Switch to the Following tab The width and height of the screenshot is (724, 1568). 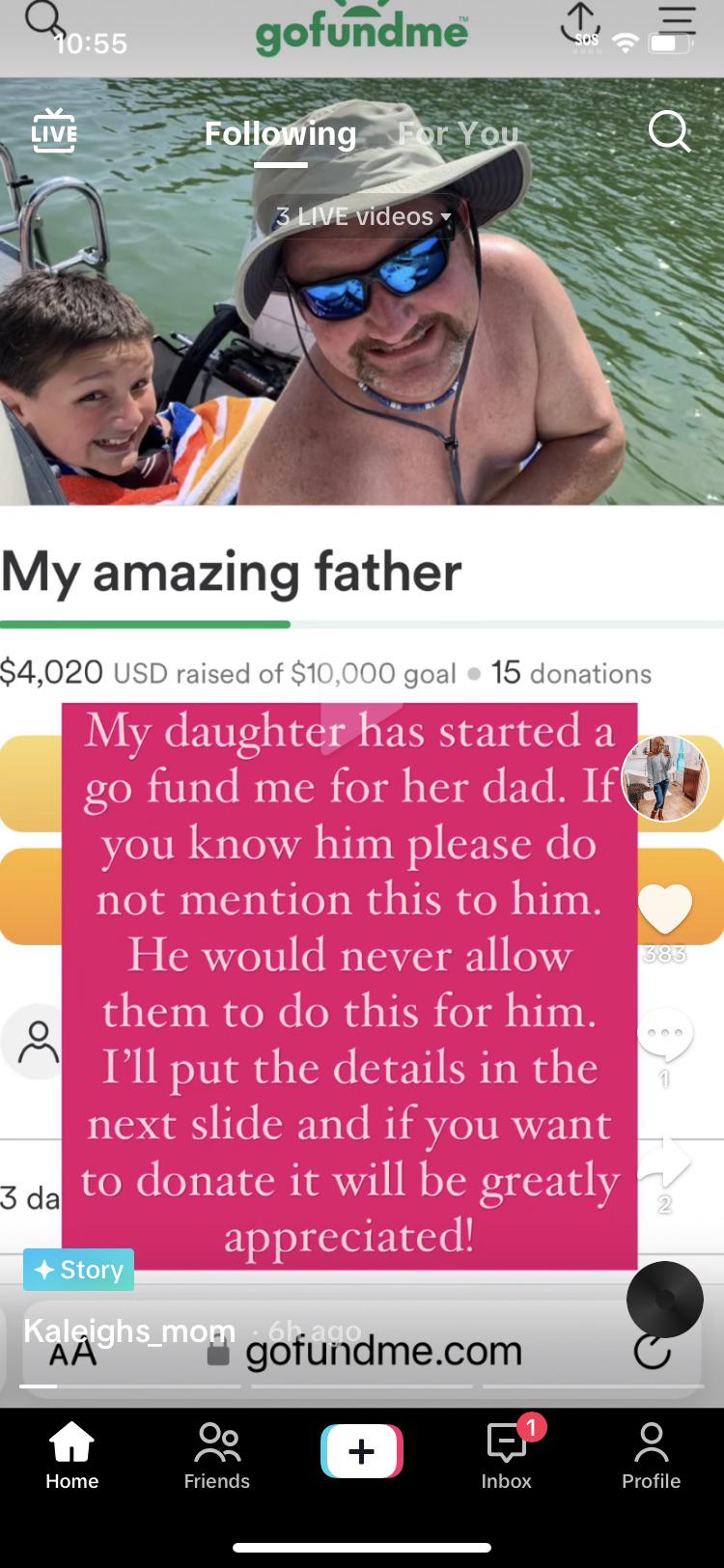tap(280, 134)
